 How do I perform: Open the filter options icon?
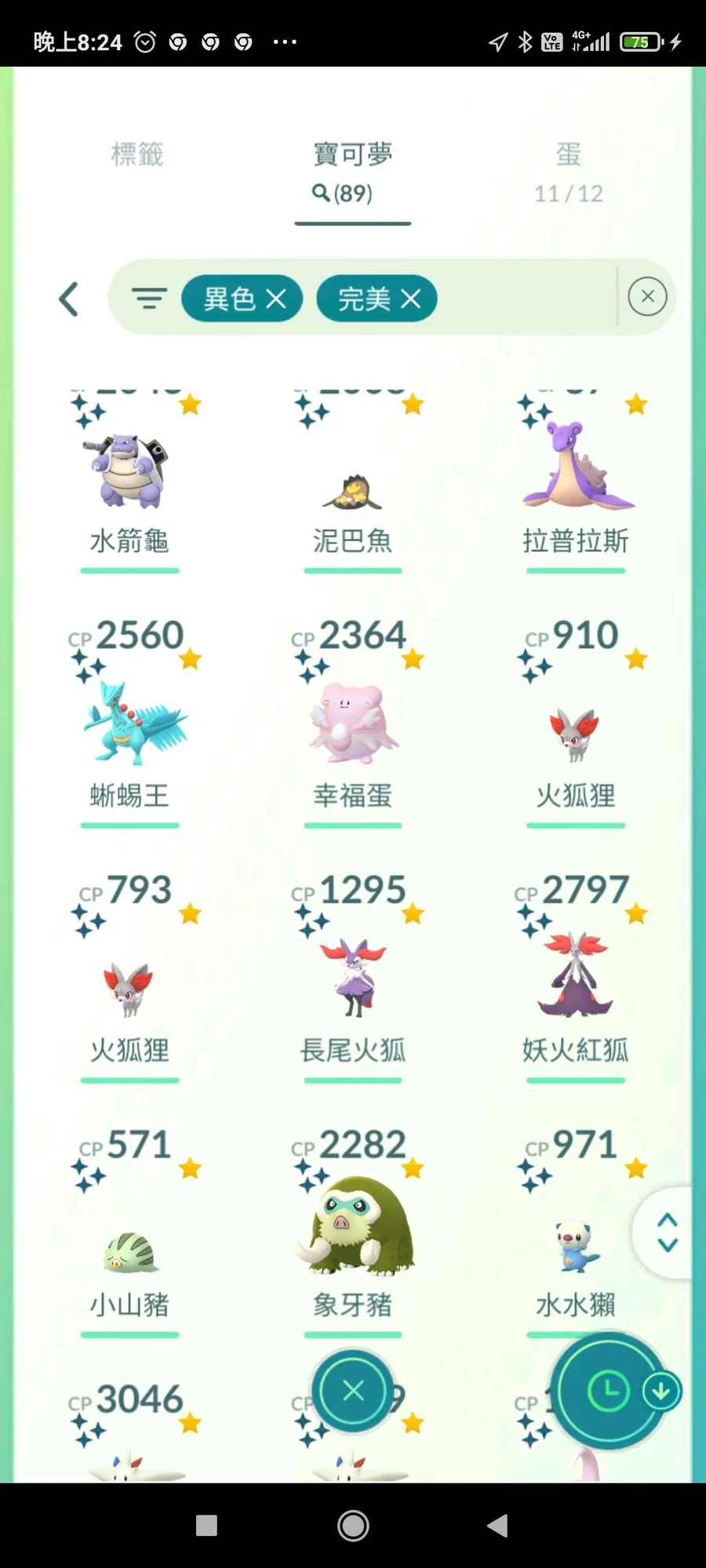[148, 299]
